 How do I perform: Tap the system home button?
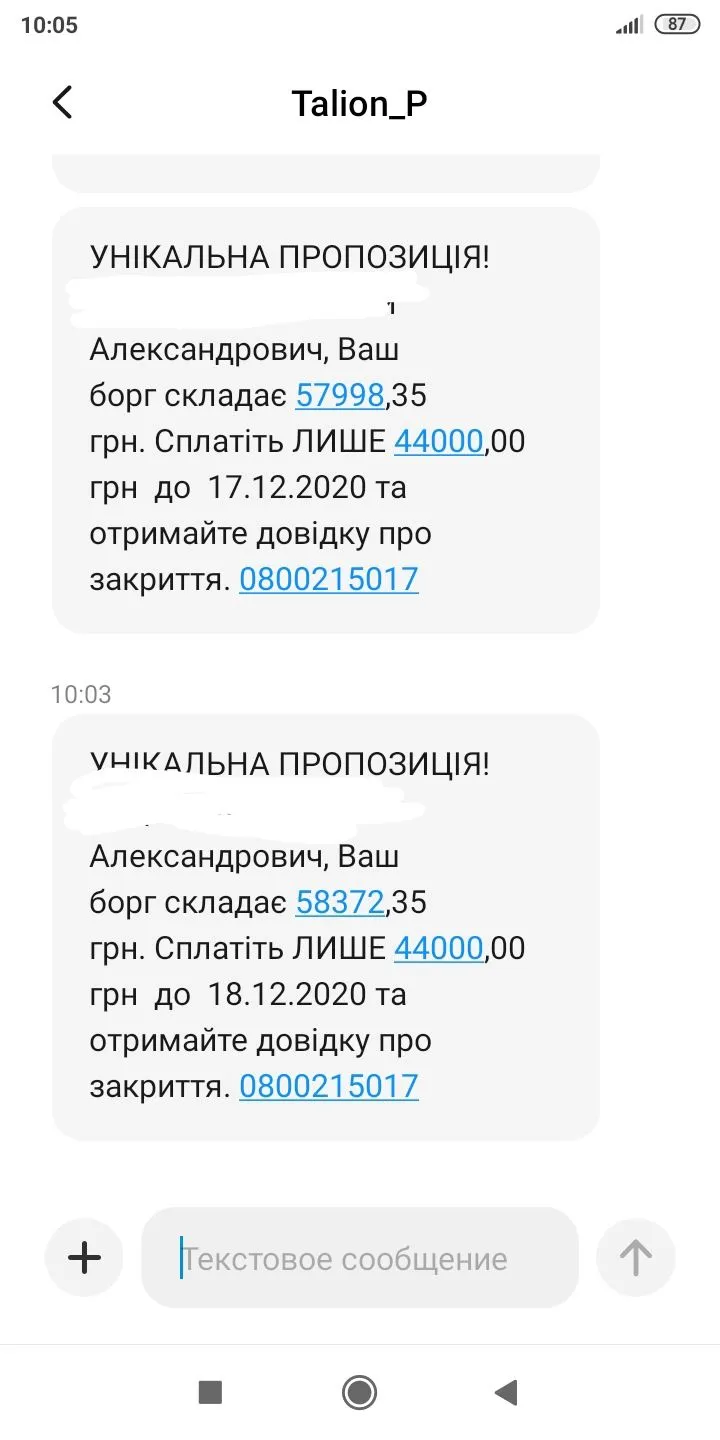click(x=359, y=1391)
